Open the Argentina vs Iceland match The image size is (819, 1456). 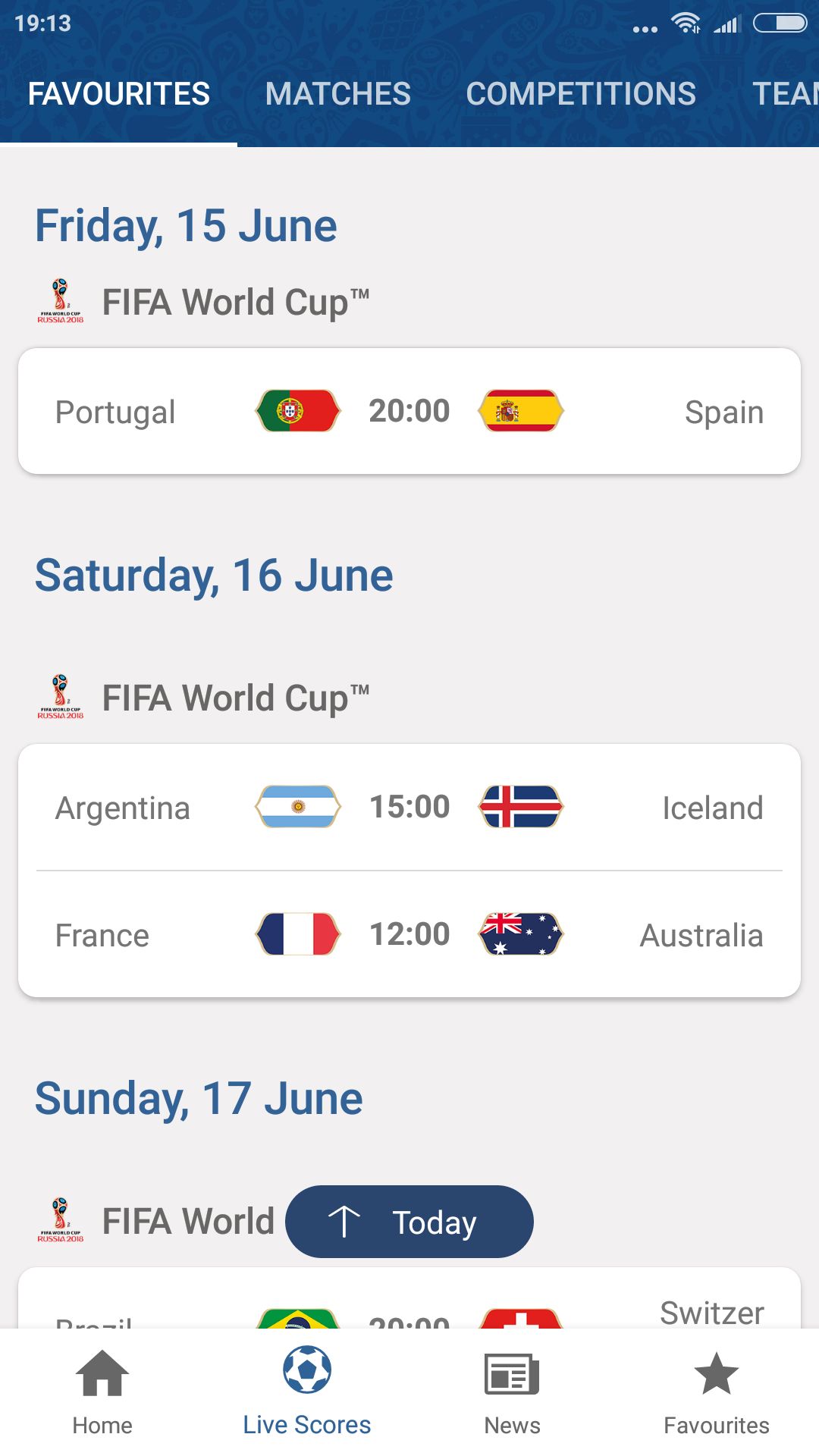[x=409, y=807]
